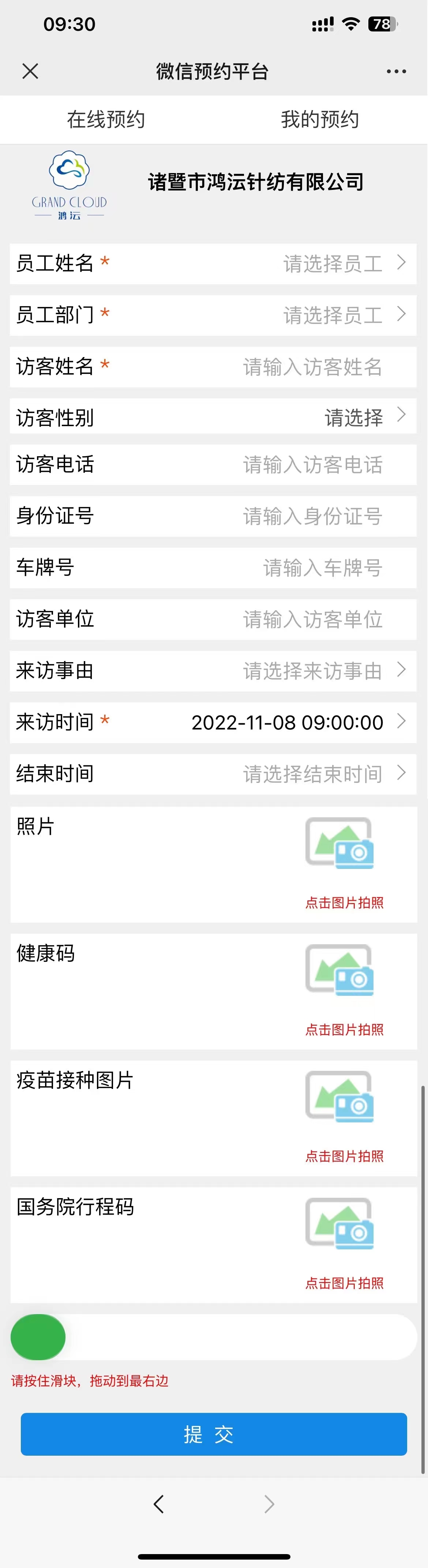Select the 在线预约 tab
The image size is (428, 1568).
pos(106,119)
